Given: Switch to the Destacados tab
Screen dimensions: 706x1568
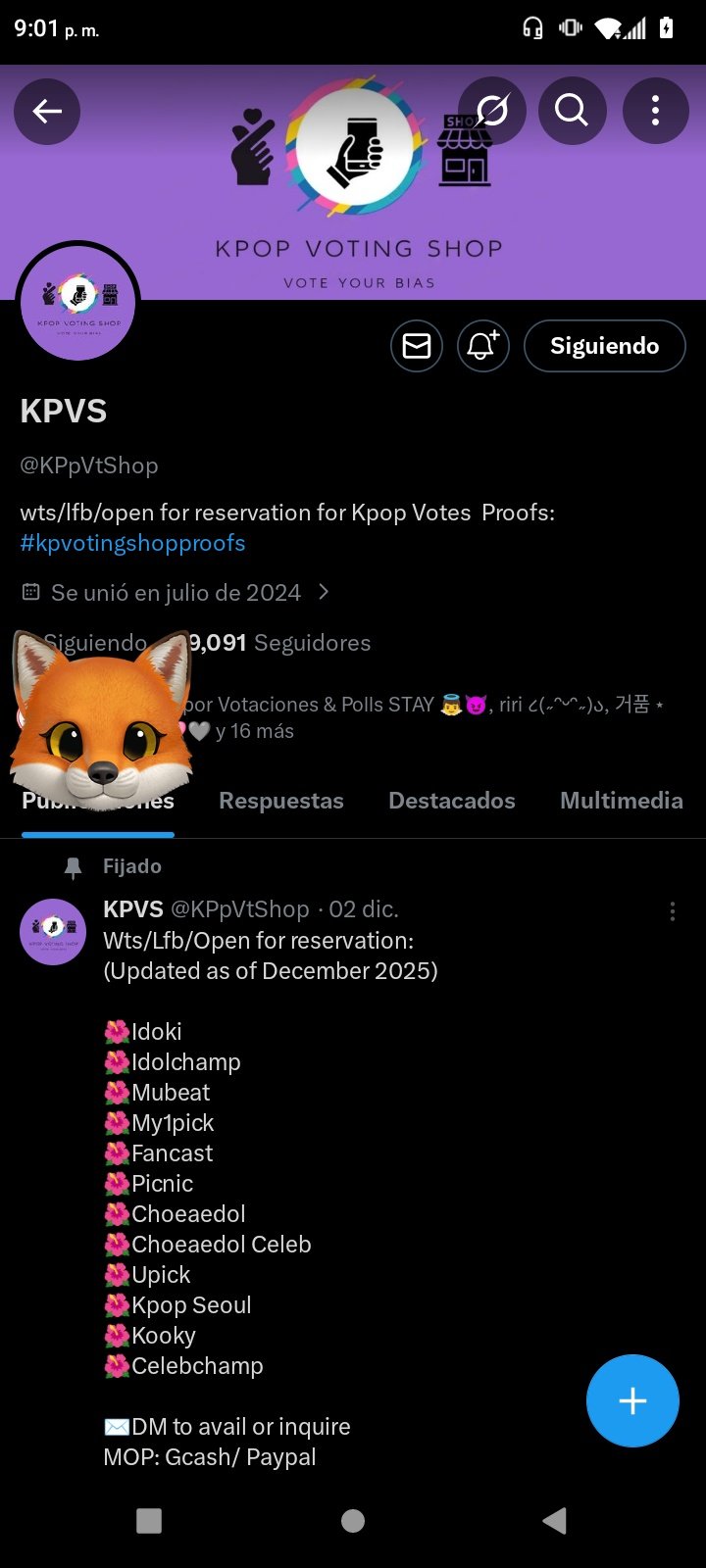Looking at the screenshot, I should point(452,801).
